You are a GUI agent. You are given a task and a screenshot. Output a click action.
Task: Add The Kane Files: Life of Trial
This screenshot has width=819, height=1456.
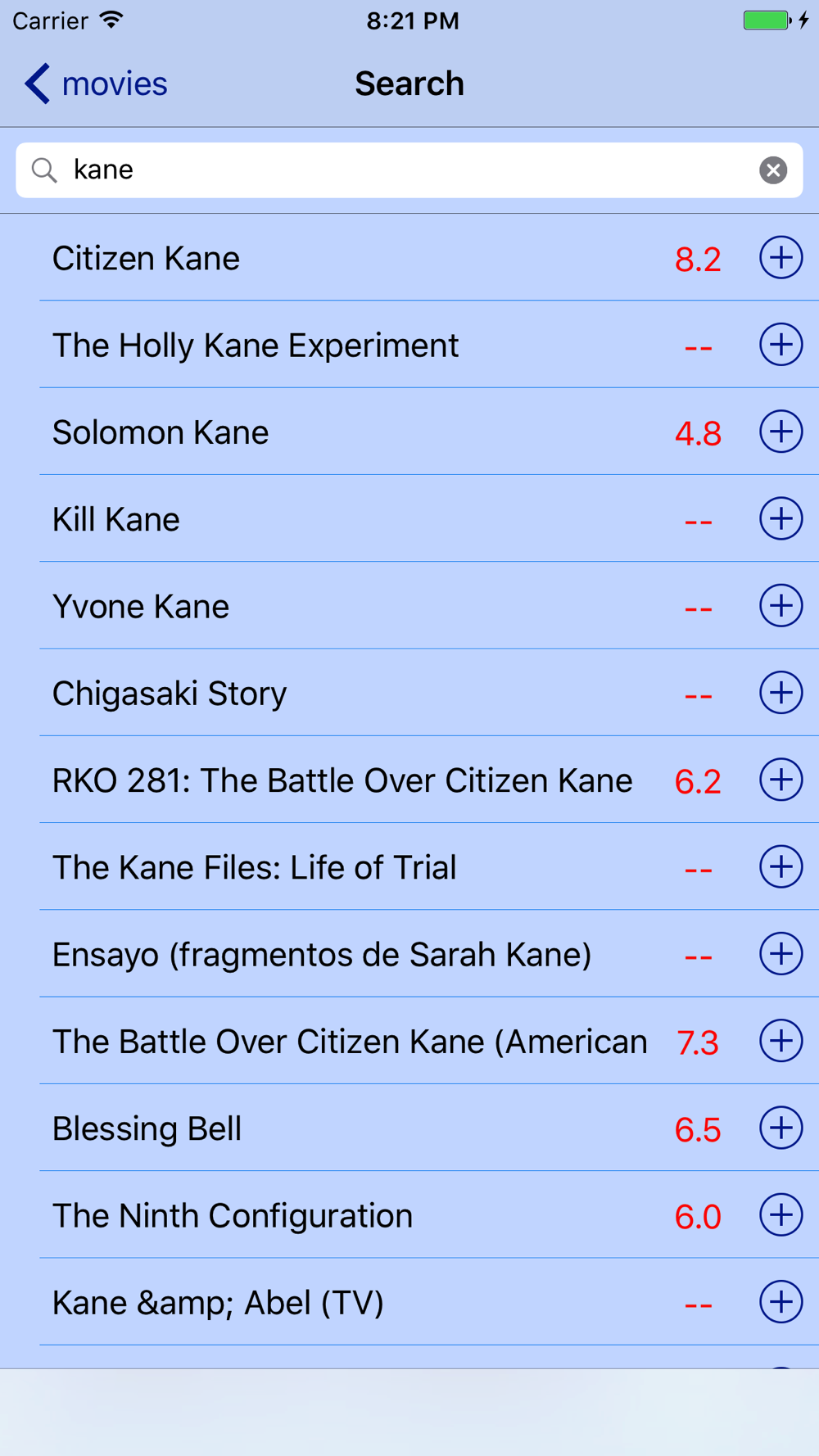tap(781, 866)
